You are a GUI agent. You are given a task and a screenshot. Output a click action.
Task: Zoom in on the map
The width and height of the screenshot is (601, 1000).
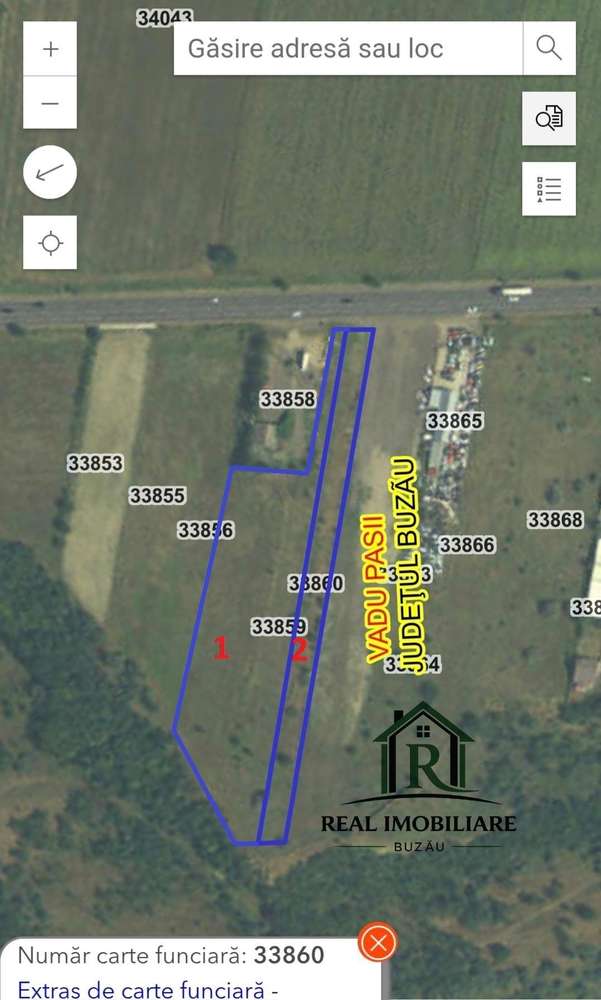click(51, 49)
